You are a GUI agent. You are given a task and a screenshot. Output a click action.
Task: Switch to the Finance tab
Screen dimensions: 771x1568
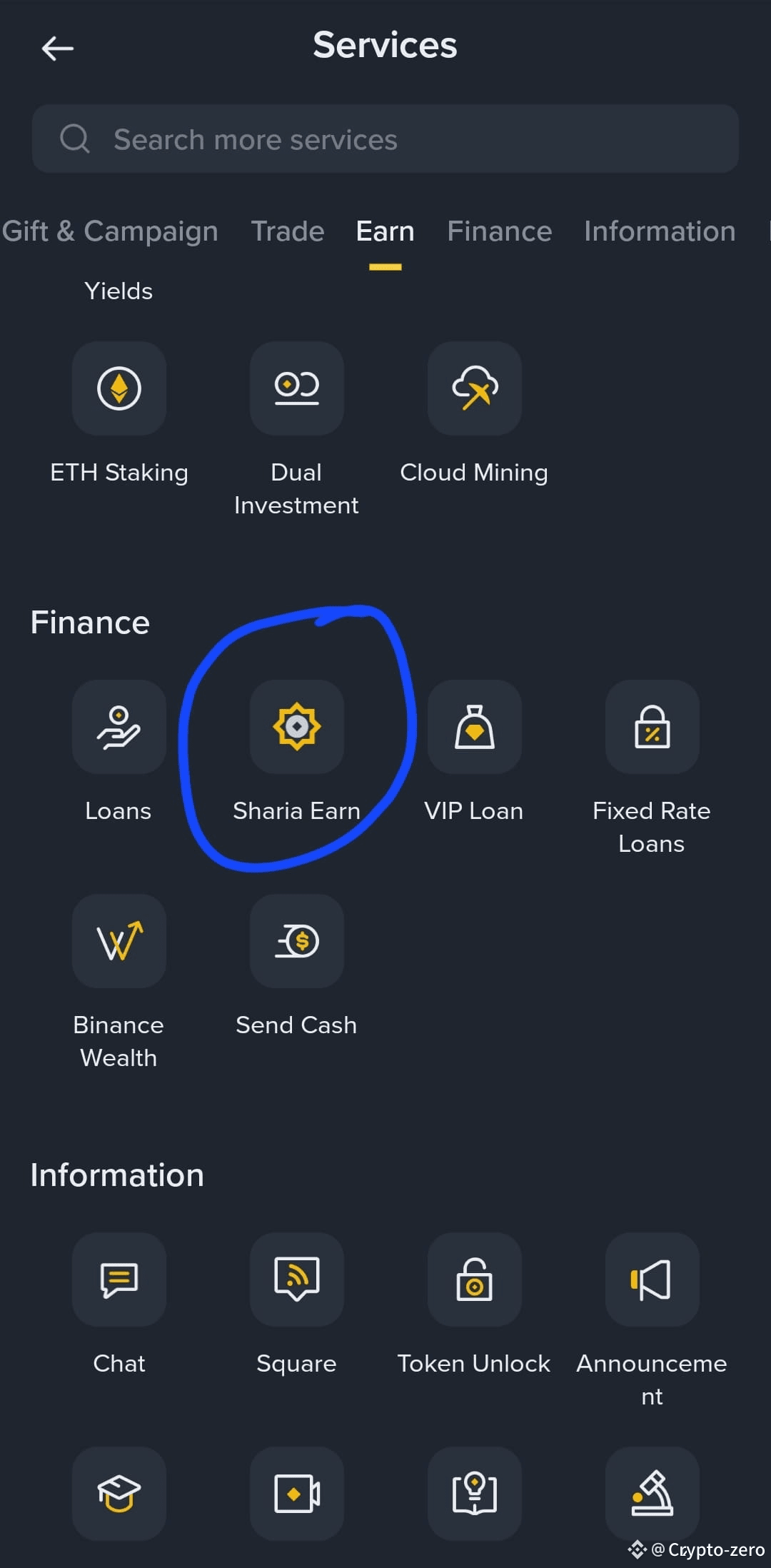(x=499, y=231)
